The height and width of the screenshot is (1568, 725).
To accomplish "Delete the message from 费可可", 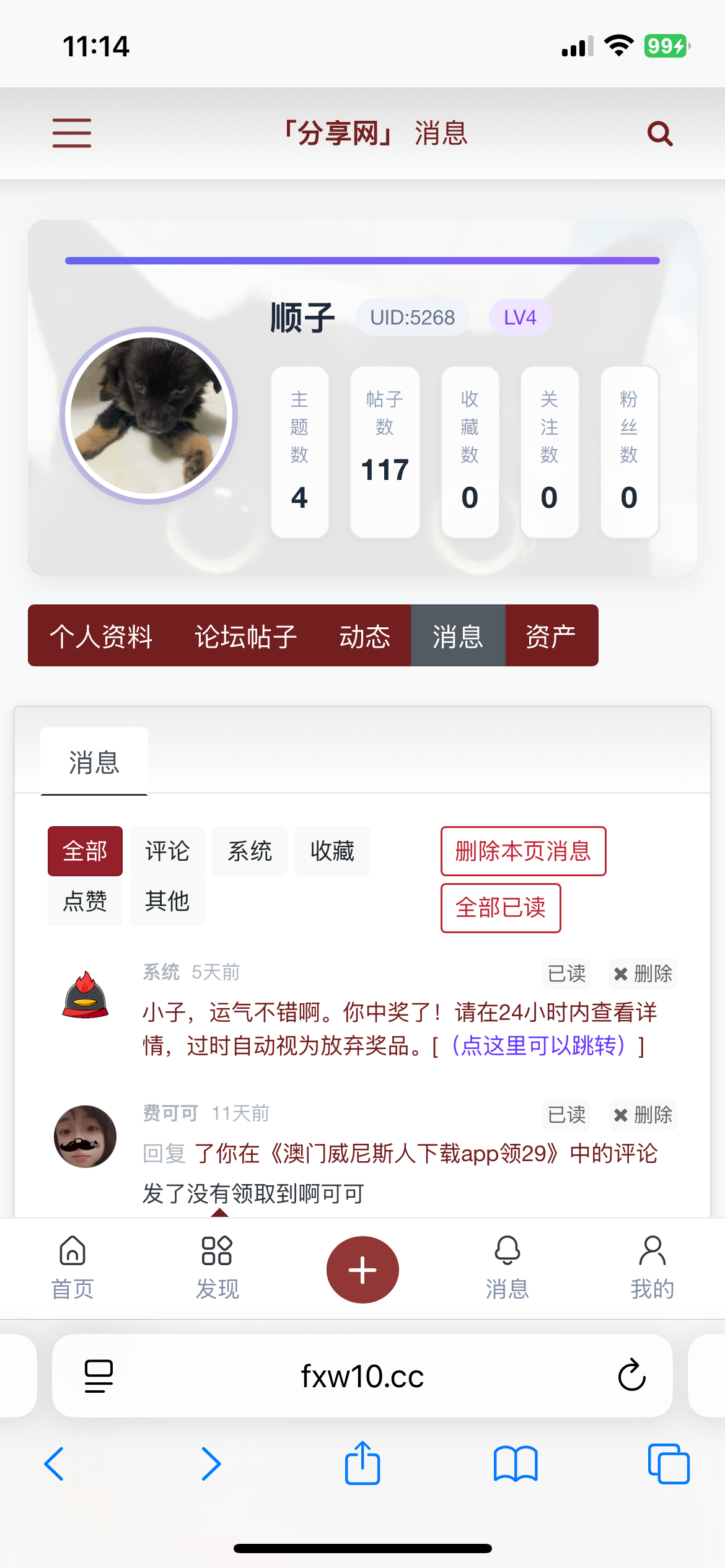I will click(643, 1115).
